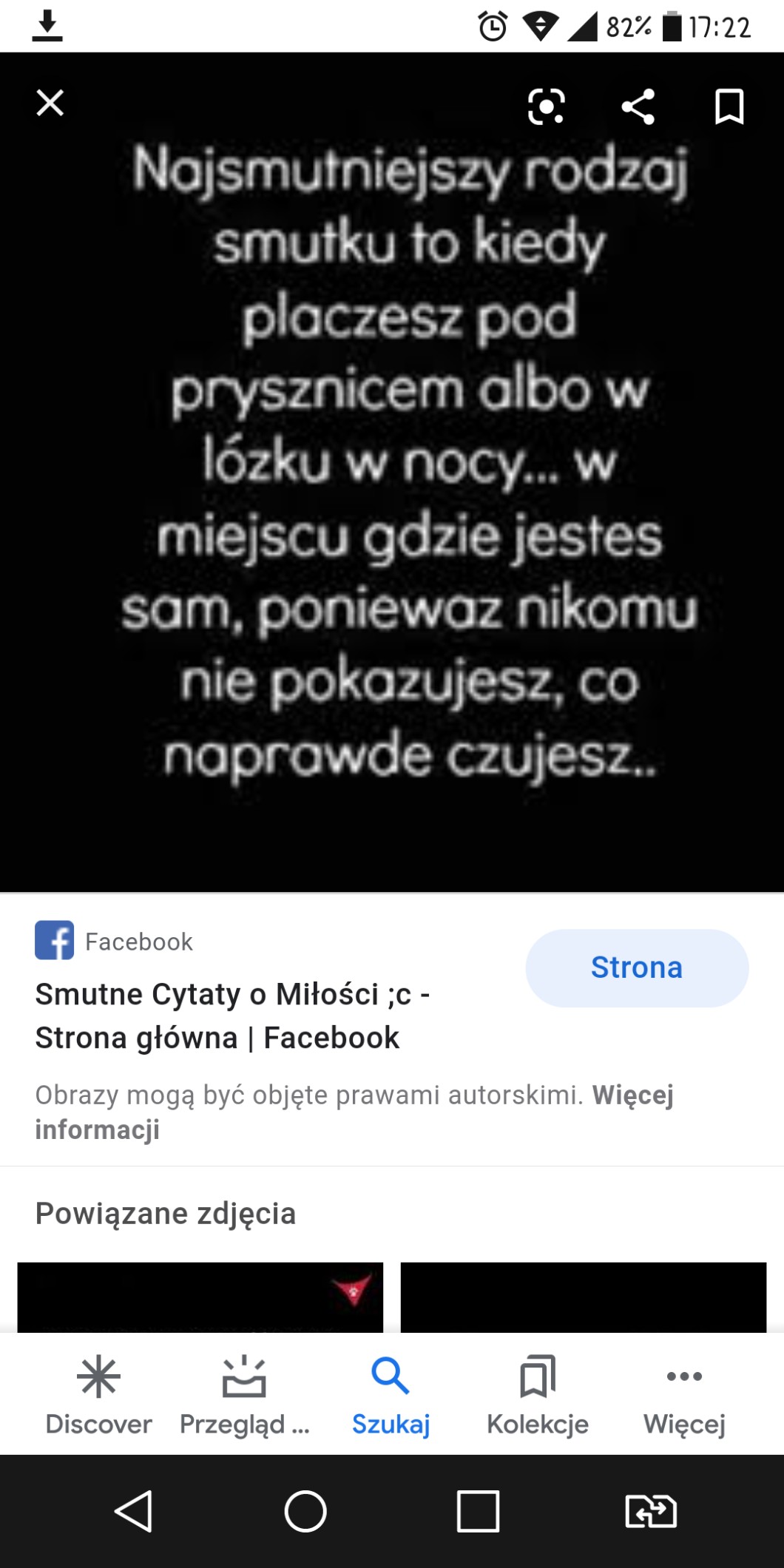Go back using system back button

[134, 1510]
